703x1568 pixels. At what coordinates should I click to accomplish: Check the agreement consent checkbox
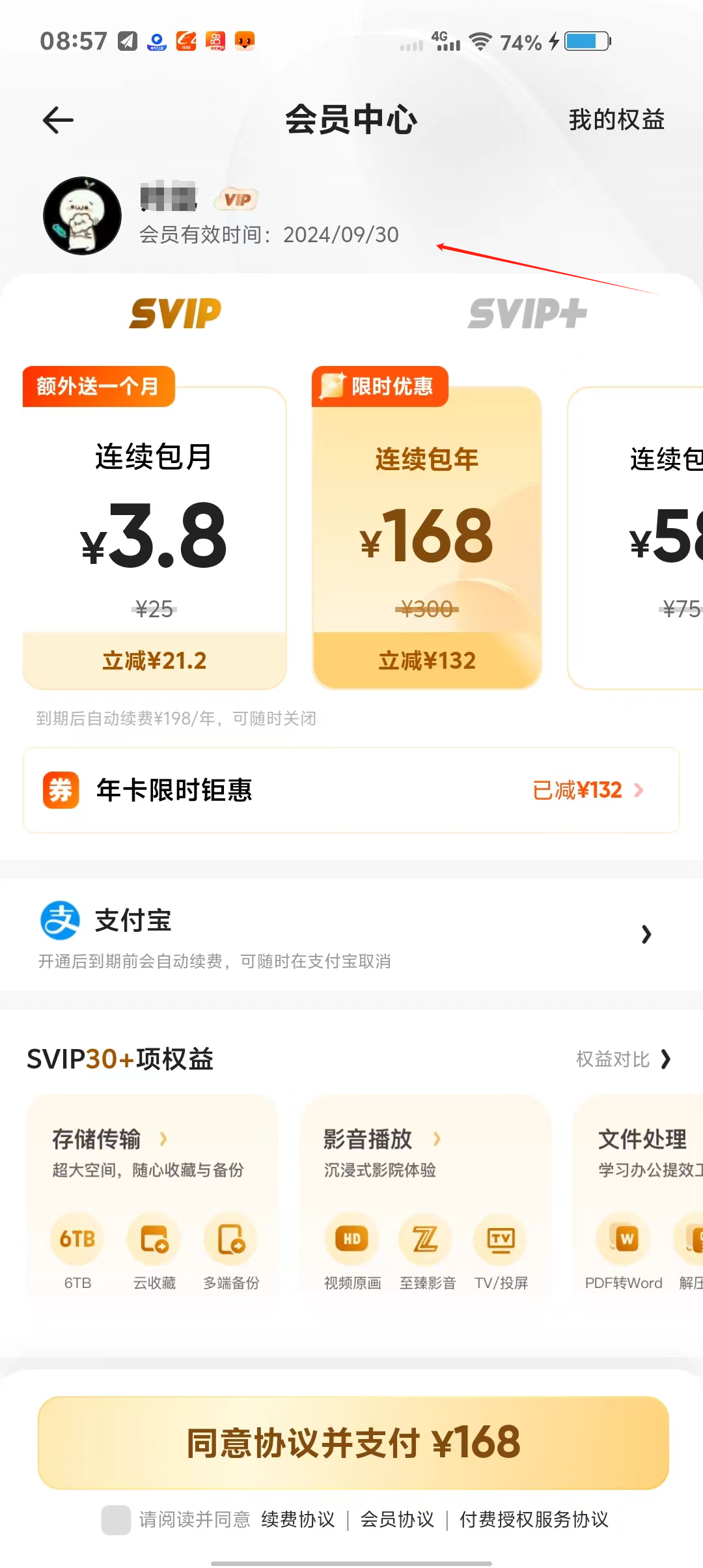tap(116, 1520)
